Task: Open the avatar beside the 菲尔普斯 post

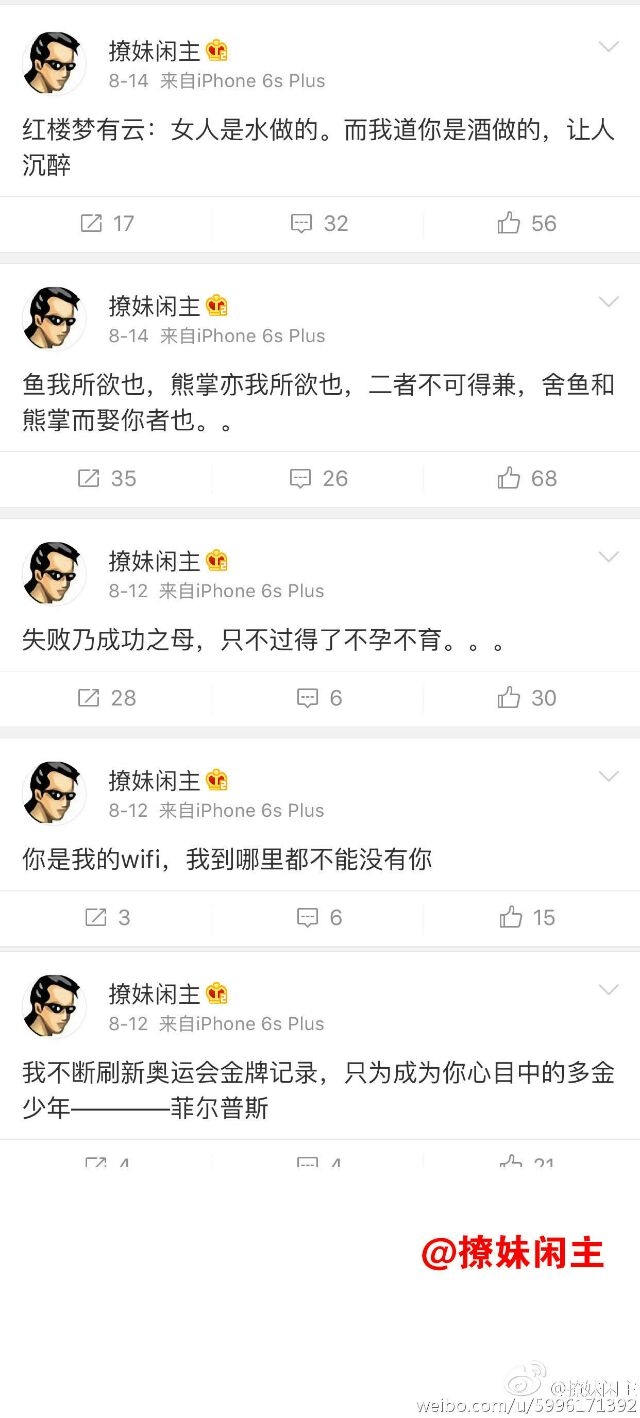Action: coord(54,1006)
